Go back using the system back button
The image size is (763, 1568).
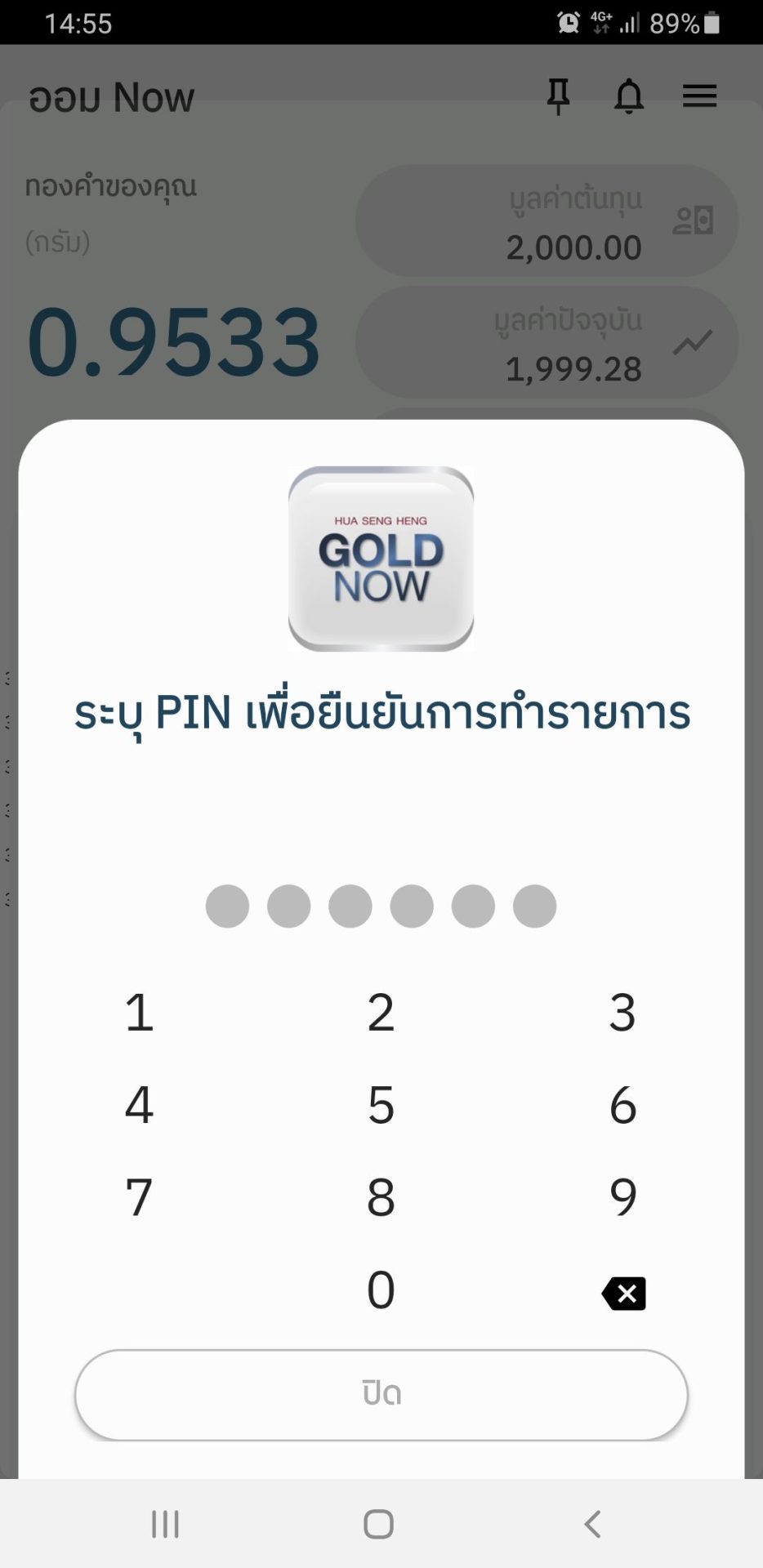point(593,1524)
